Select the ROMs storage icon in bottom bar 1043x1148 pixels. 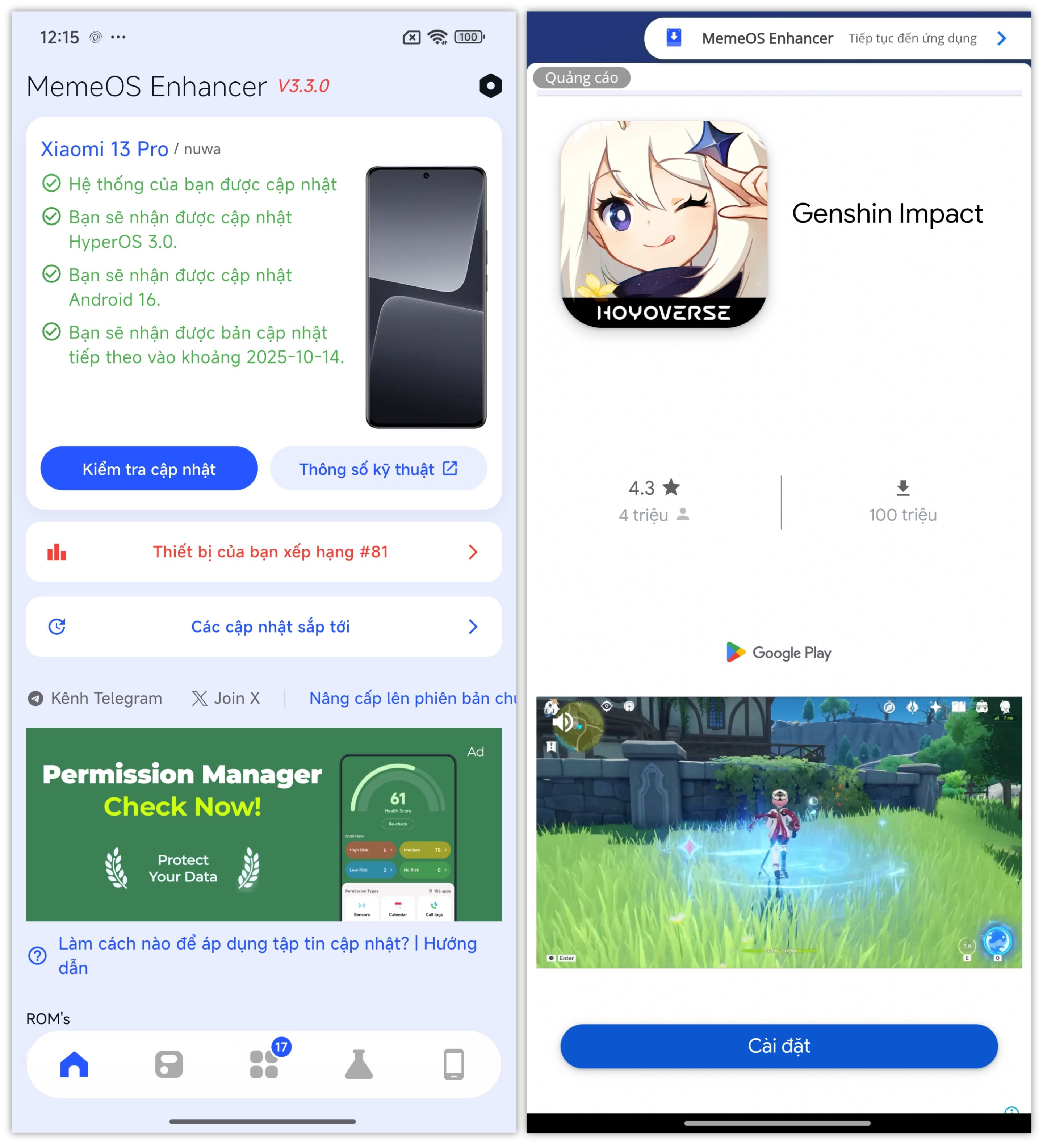pyautogui.click(x=168, y=1064)
